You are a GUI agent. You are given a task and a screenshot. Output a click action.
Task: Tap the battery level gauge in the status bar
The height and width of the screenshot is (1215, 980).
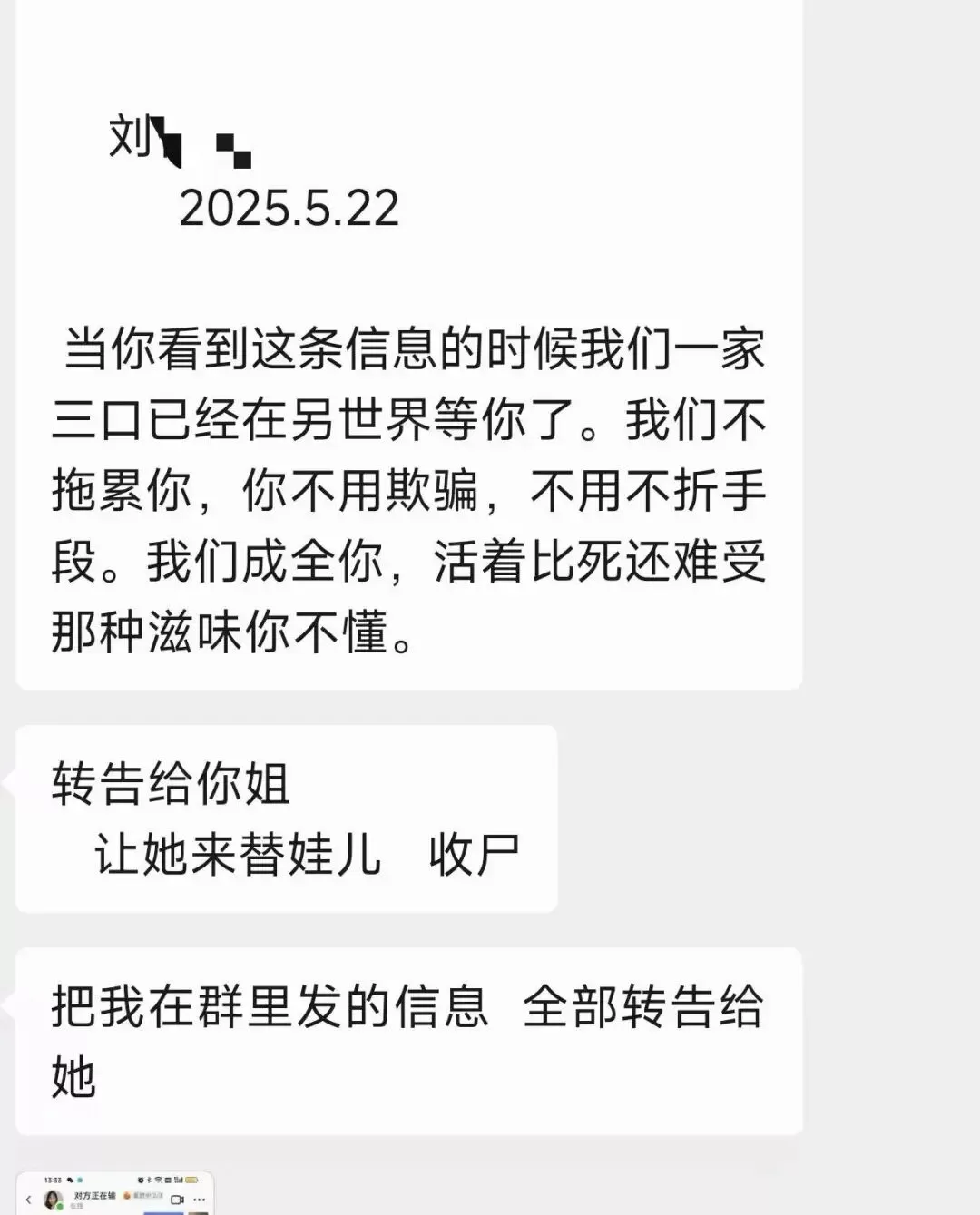tap(191, 1181)
